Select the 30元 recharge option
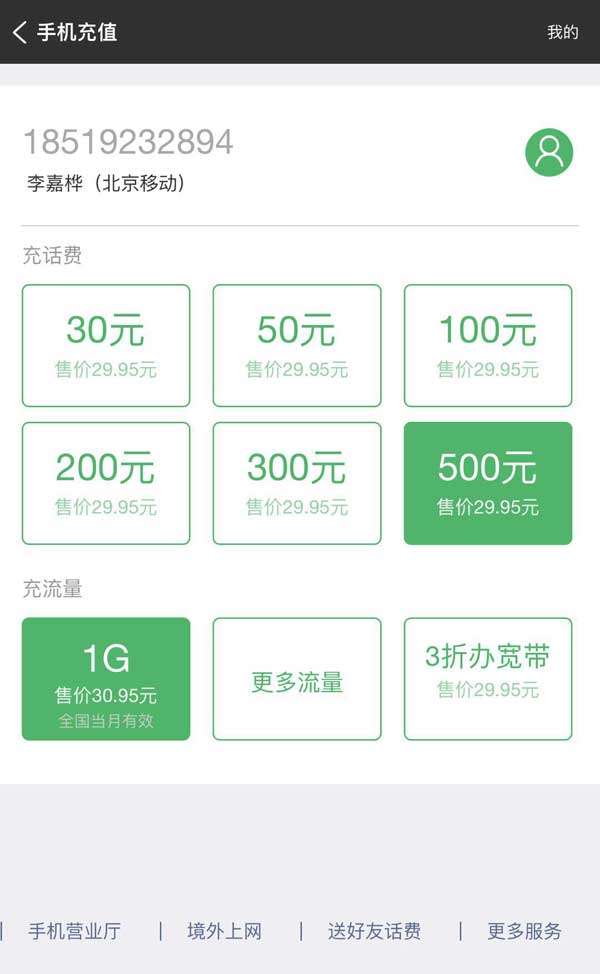 pos(106,346)
